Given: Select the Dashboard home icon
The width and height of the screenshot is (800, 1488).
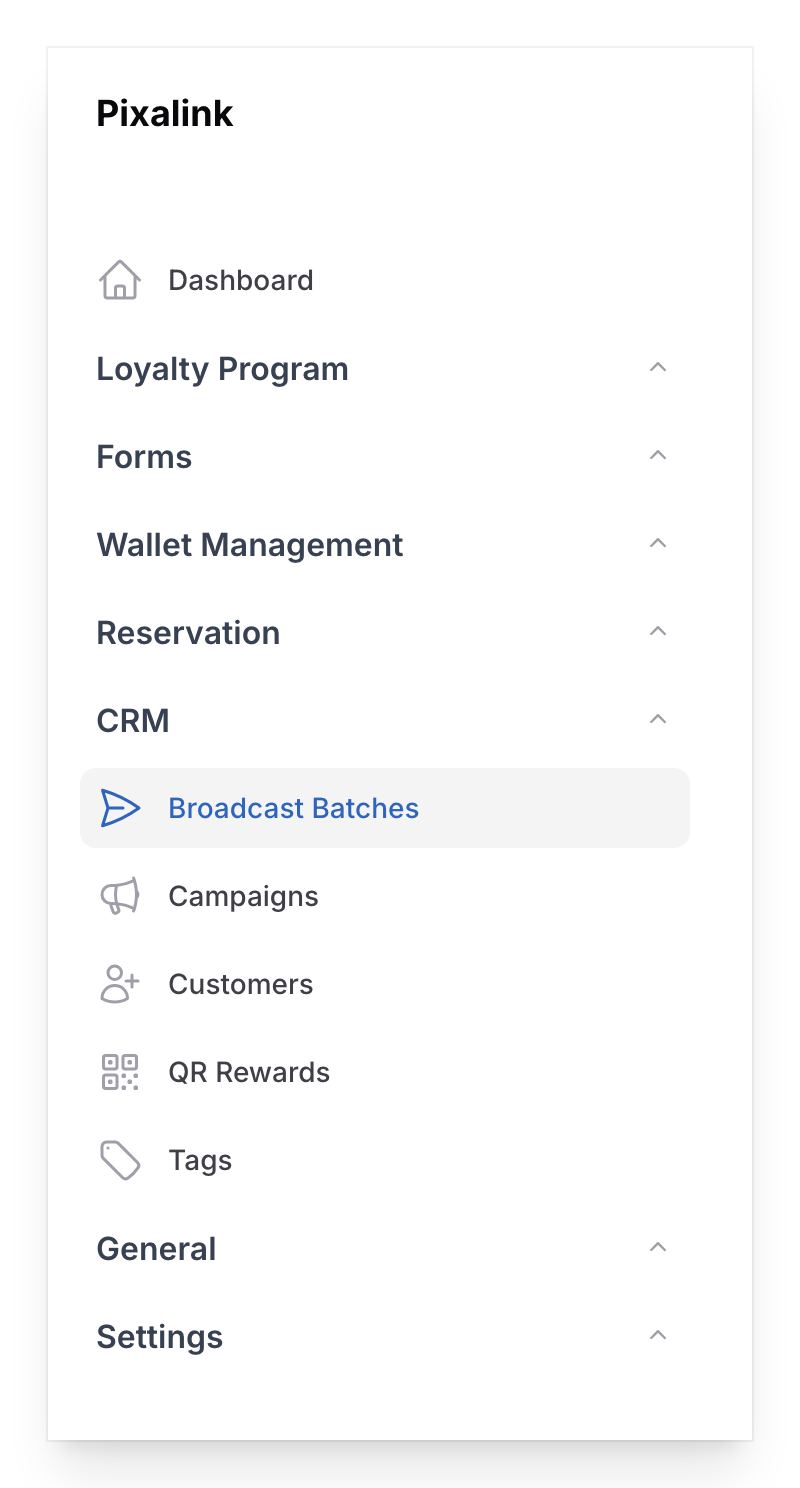Looking at the screenshot, I should click(119, 280).
